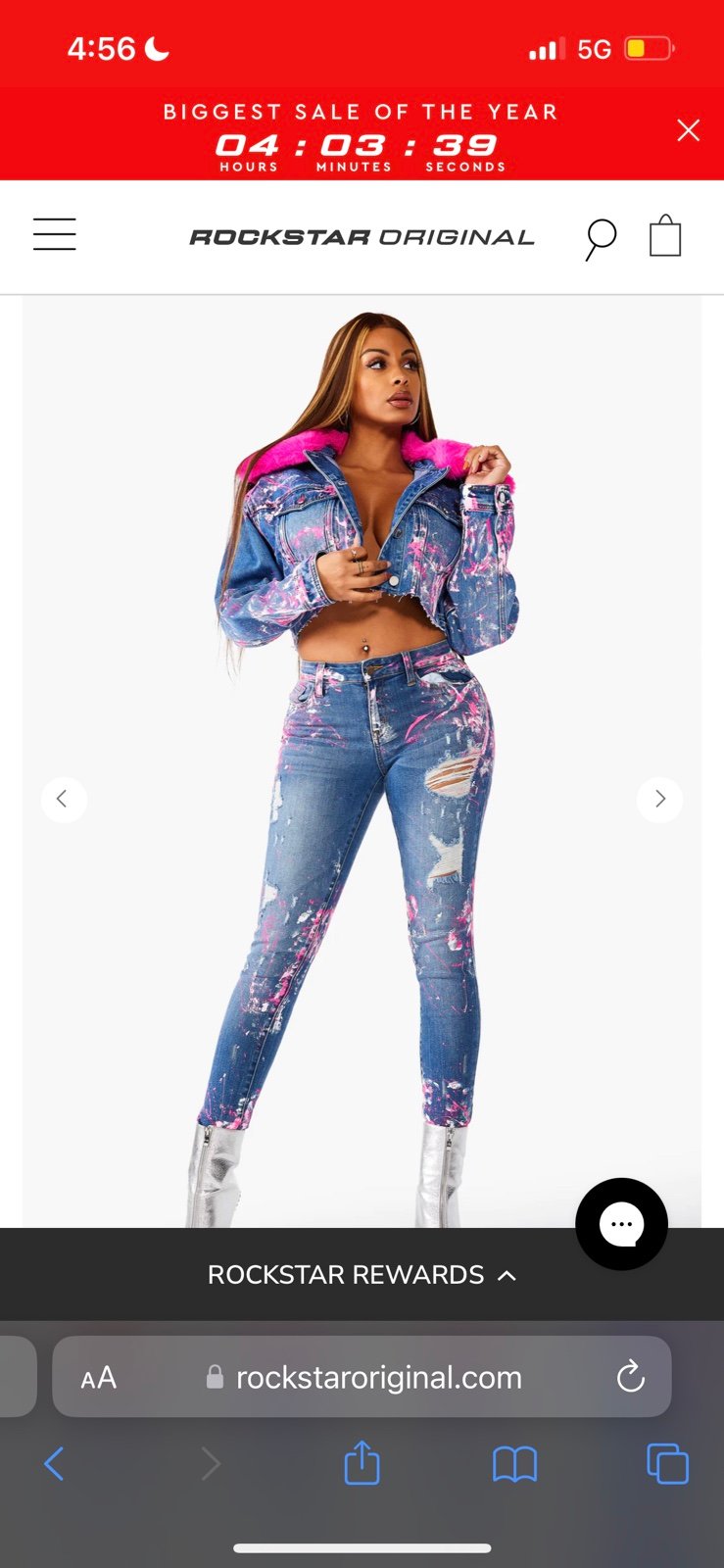This screenshot has height=1568, width=724.
Task: Show the previous product photo
Action: pyautogui.click(x=64, y=799)
